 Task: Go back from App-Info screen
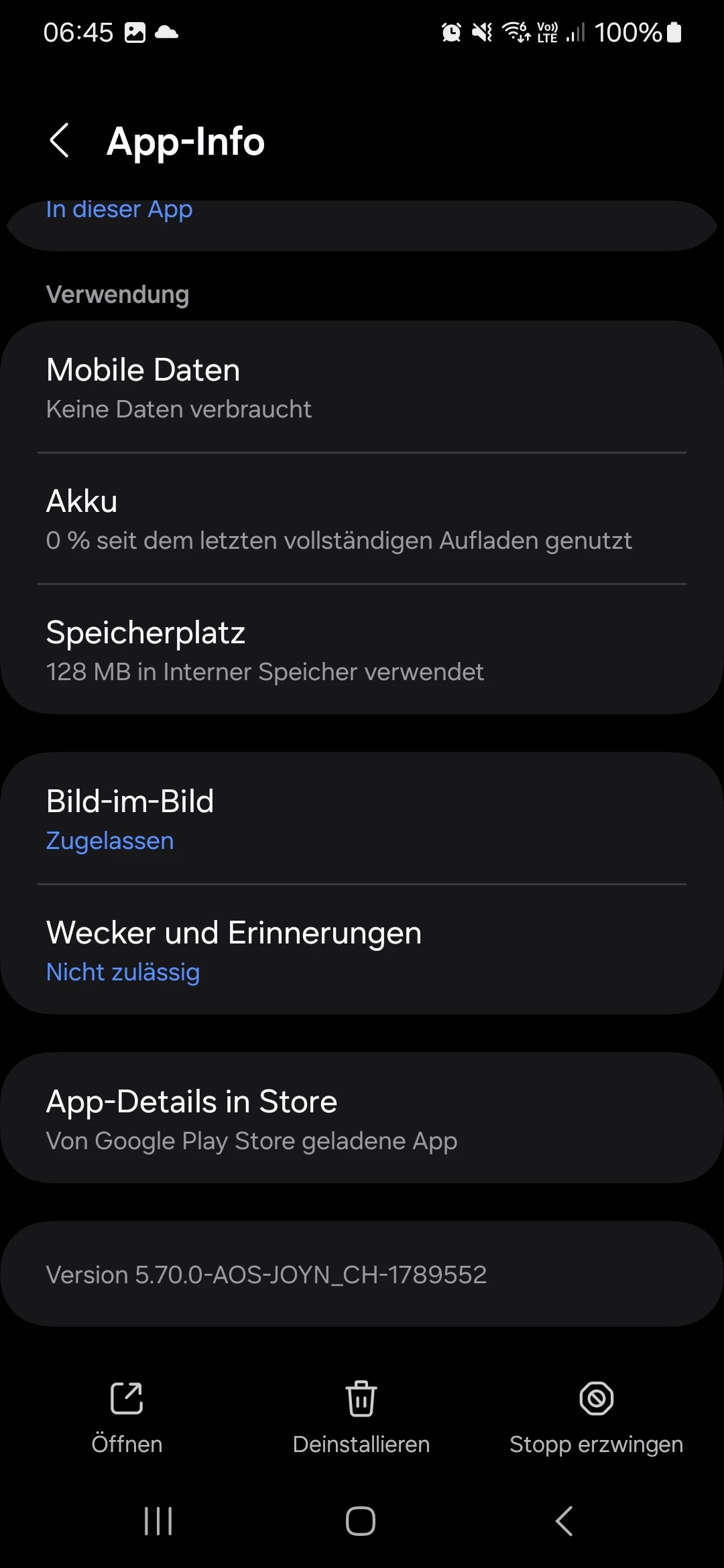60,141
